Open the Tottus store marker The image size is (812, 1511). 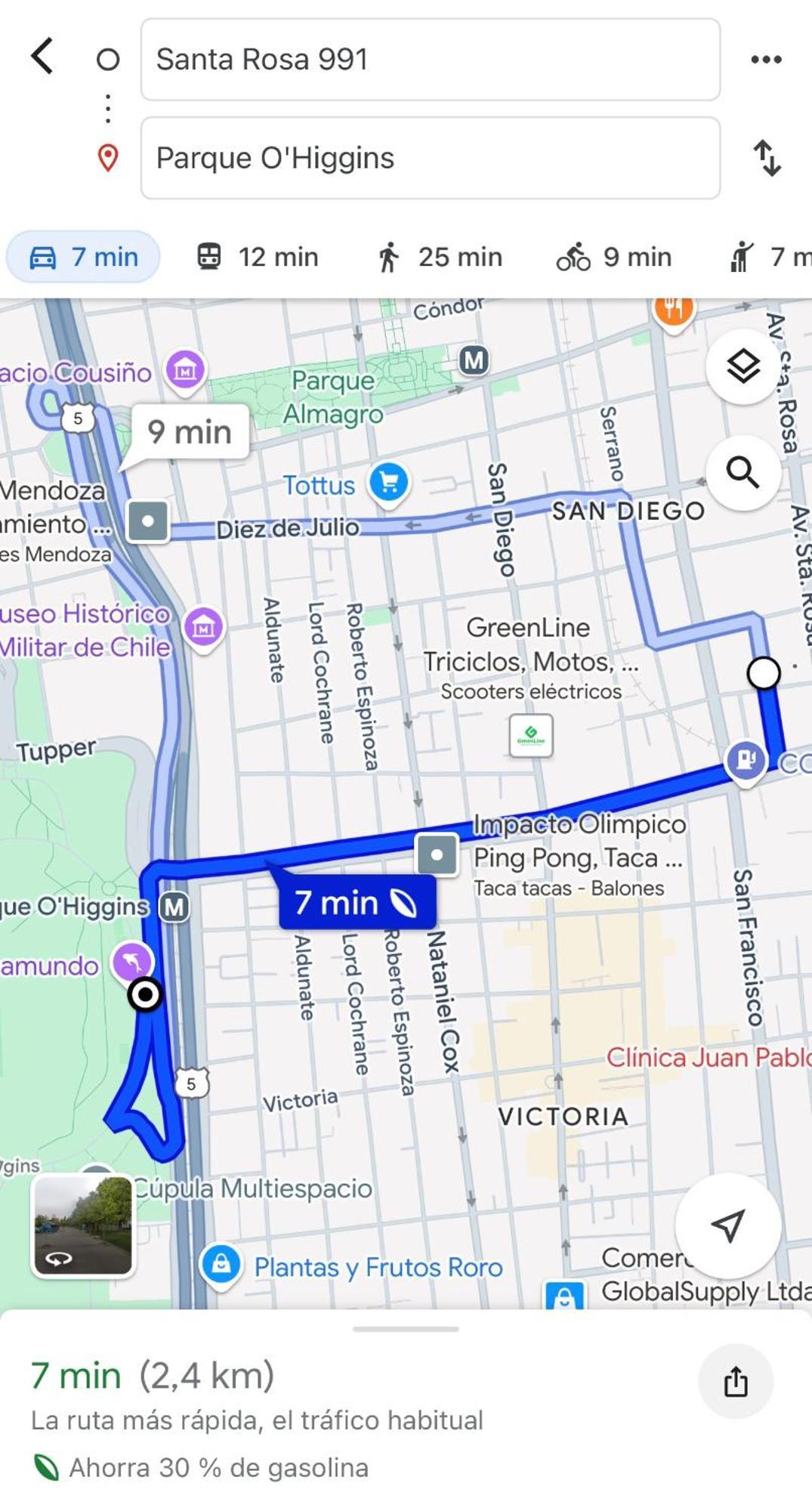click(389, 484)
